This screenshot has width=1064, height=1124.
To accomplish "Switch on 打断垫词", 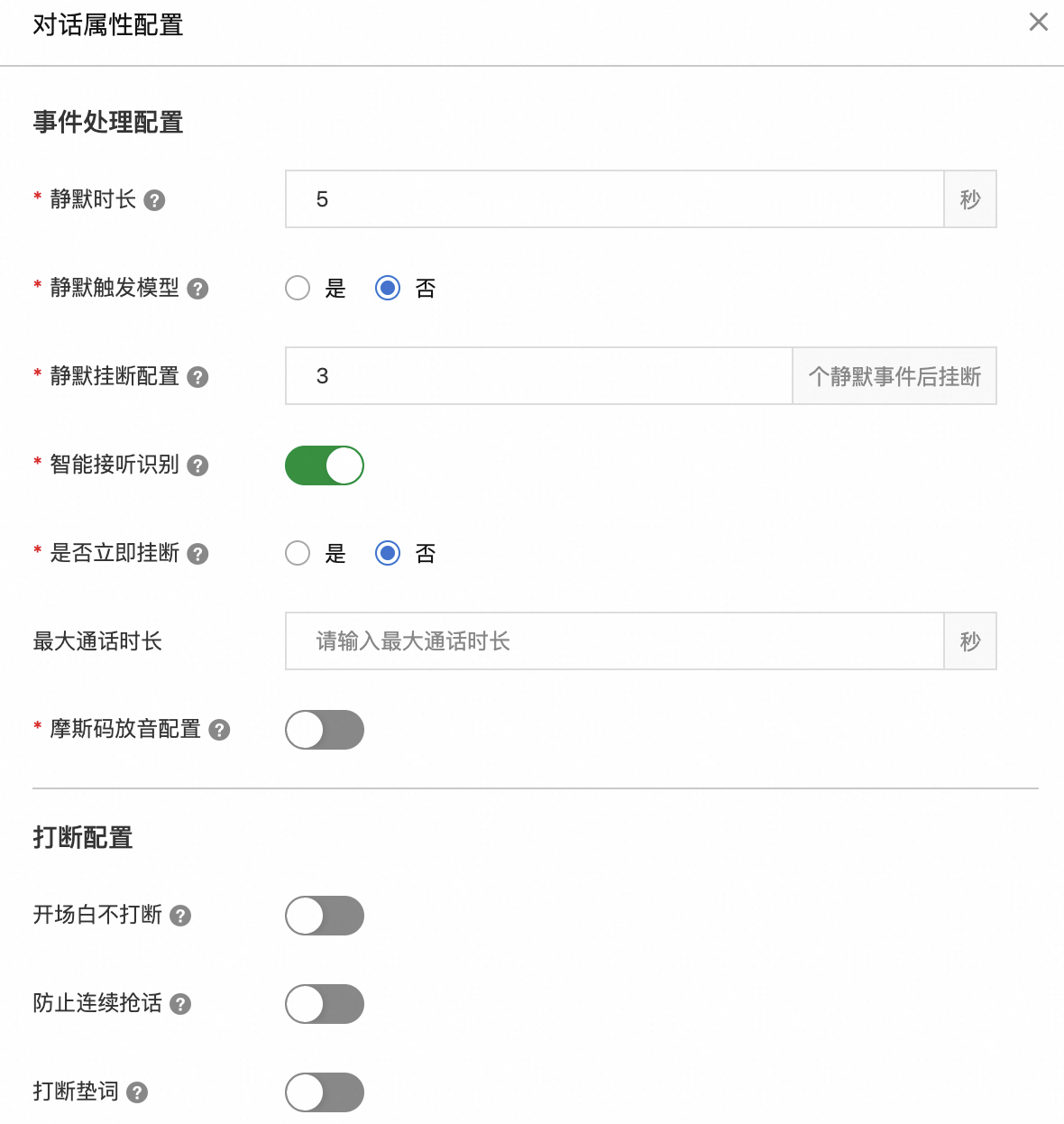I will click(325, 1092).
